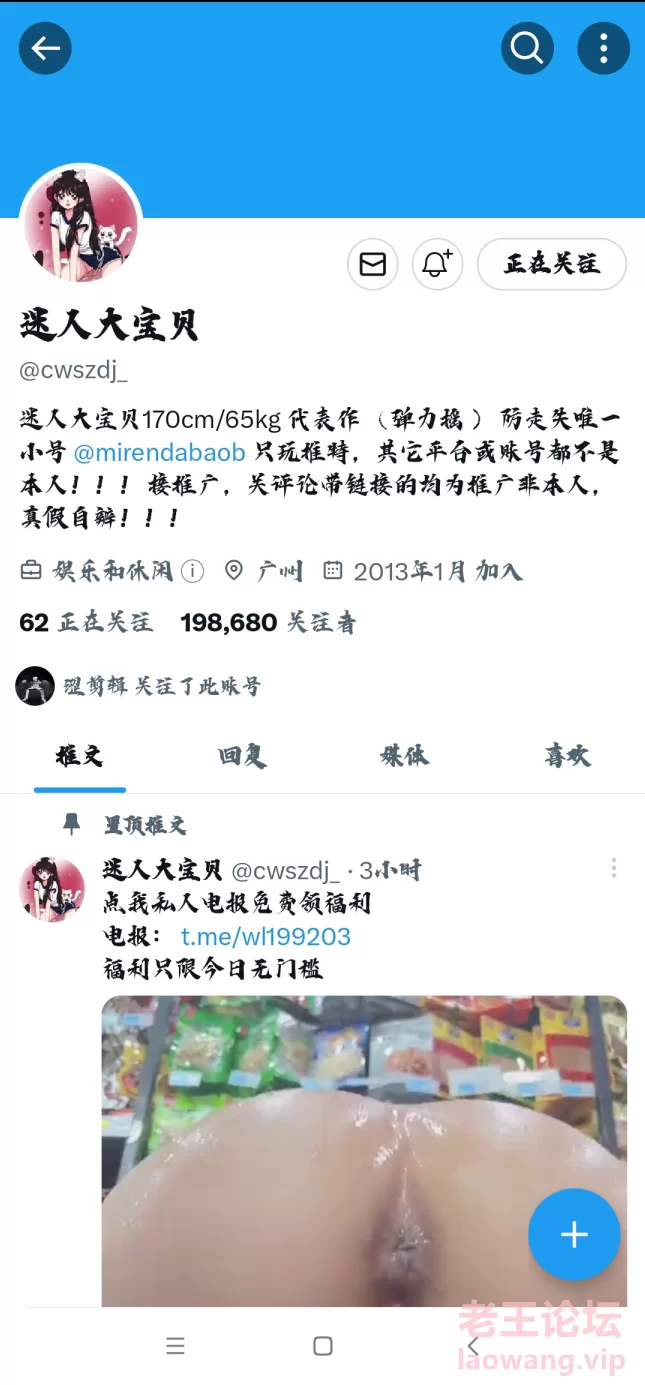View the 198,680 关注者 followers list

coord(268,623)
